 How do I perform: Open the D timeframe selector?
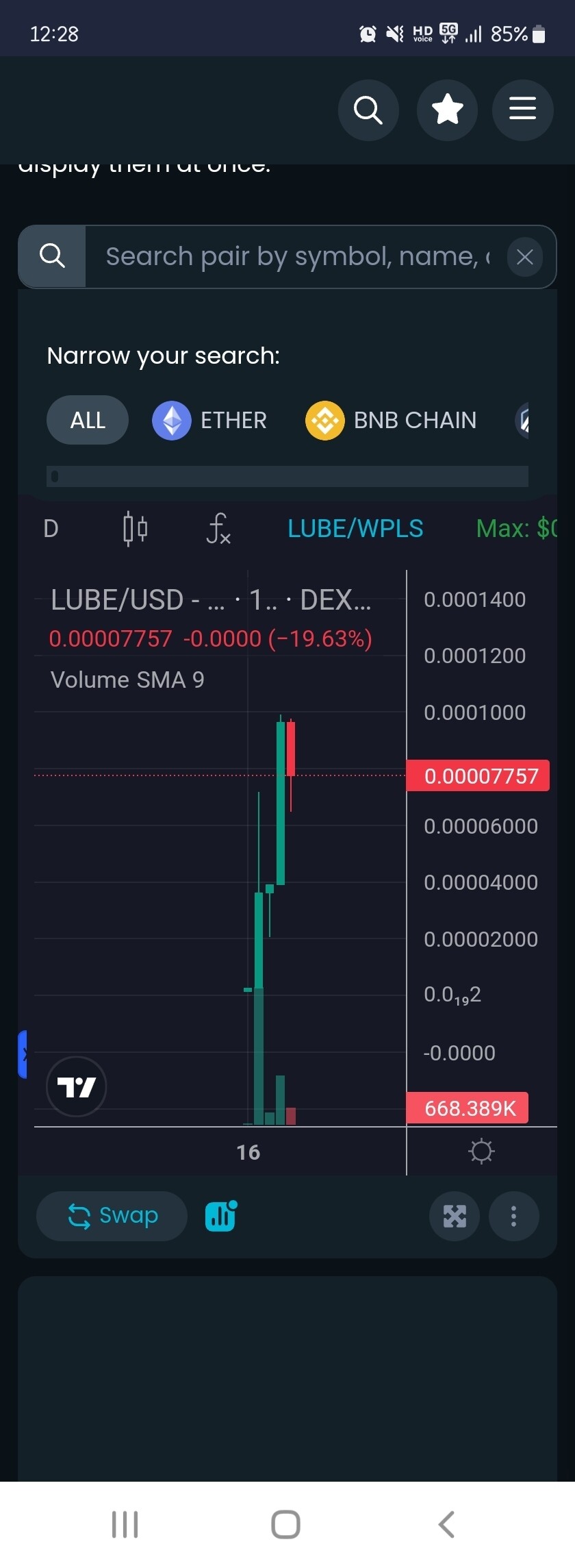[x=51, y=528]
